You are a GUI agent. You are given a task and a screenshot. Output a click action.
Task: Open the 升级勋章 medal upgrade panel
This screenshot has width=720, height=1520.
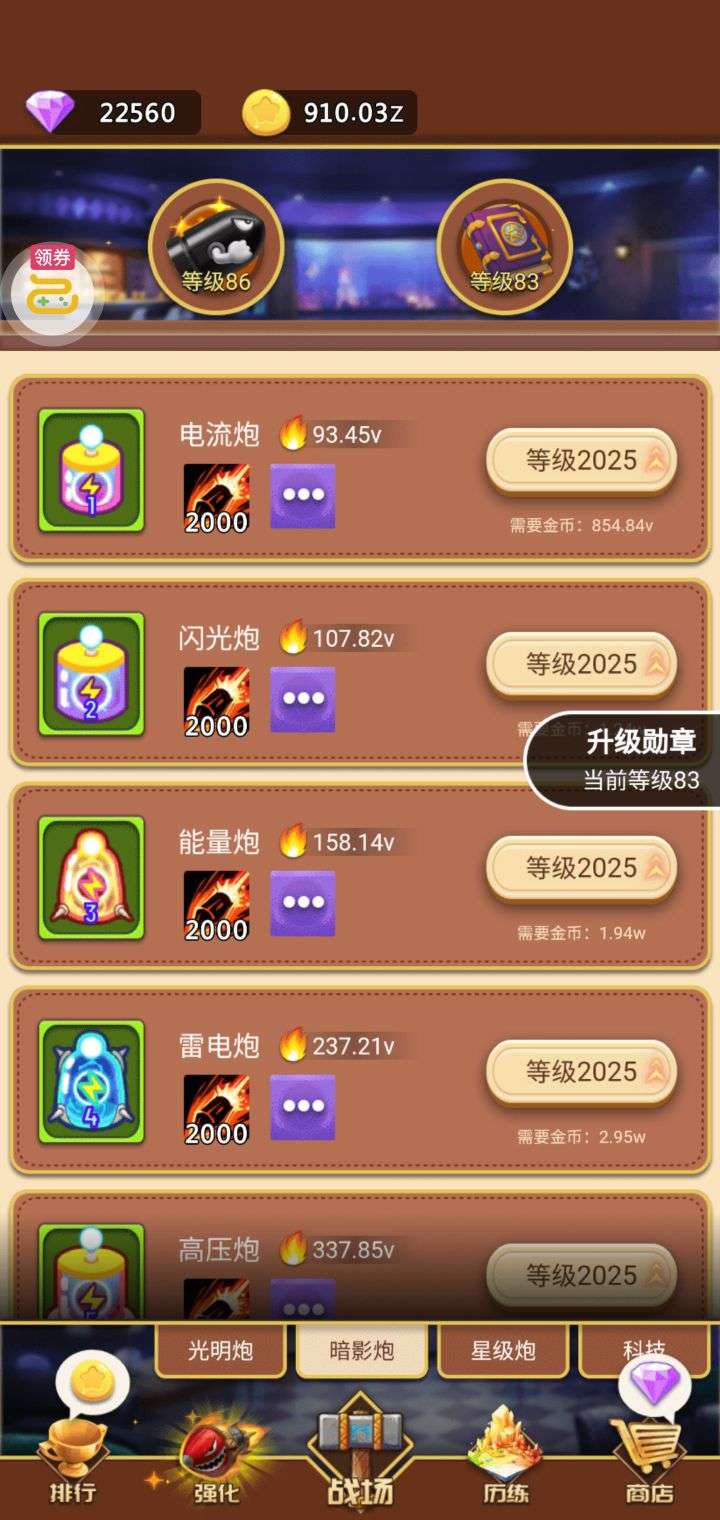pyautogui.click(x=632, y=759)
